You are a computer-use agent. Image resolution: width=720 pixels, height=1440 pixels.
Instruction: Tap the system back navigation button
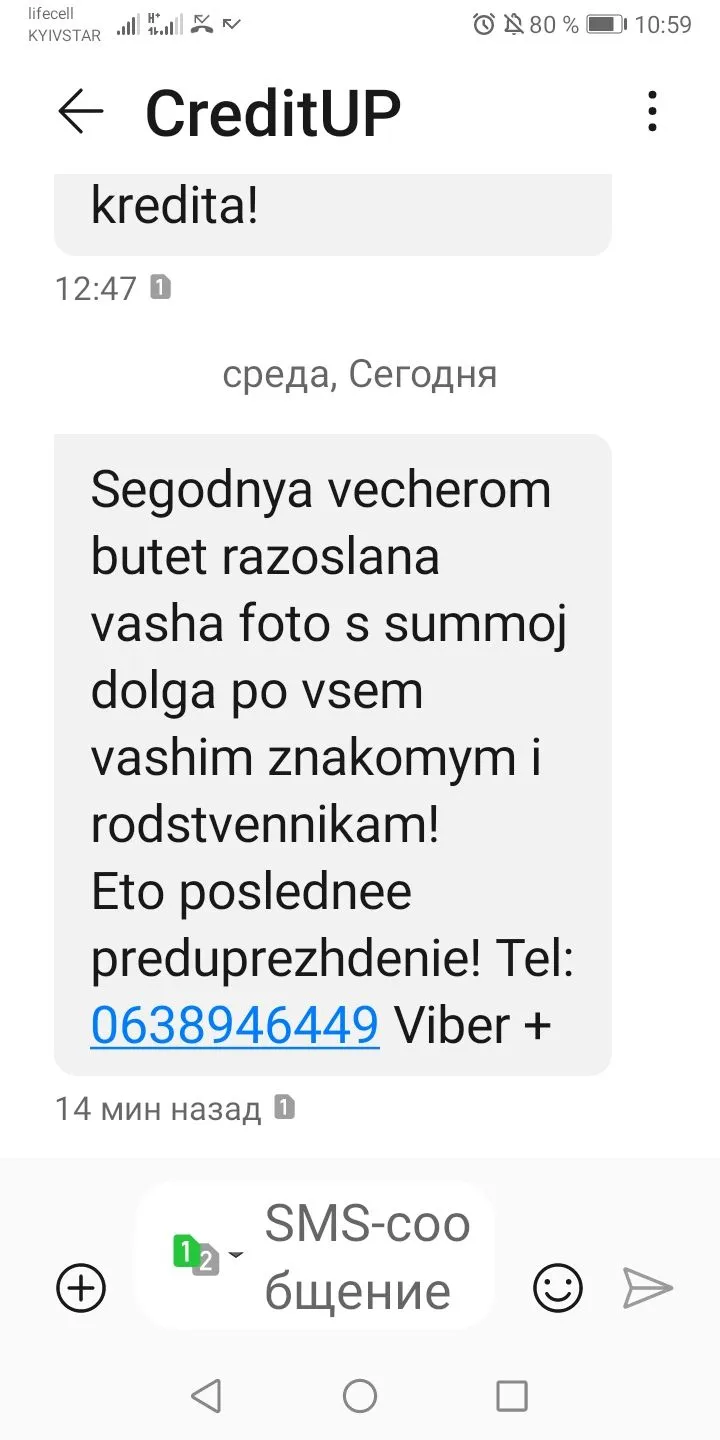pyautogui.click(x=206, y=1396)
